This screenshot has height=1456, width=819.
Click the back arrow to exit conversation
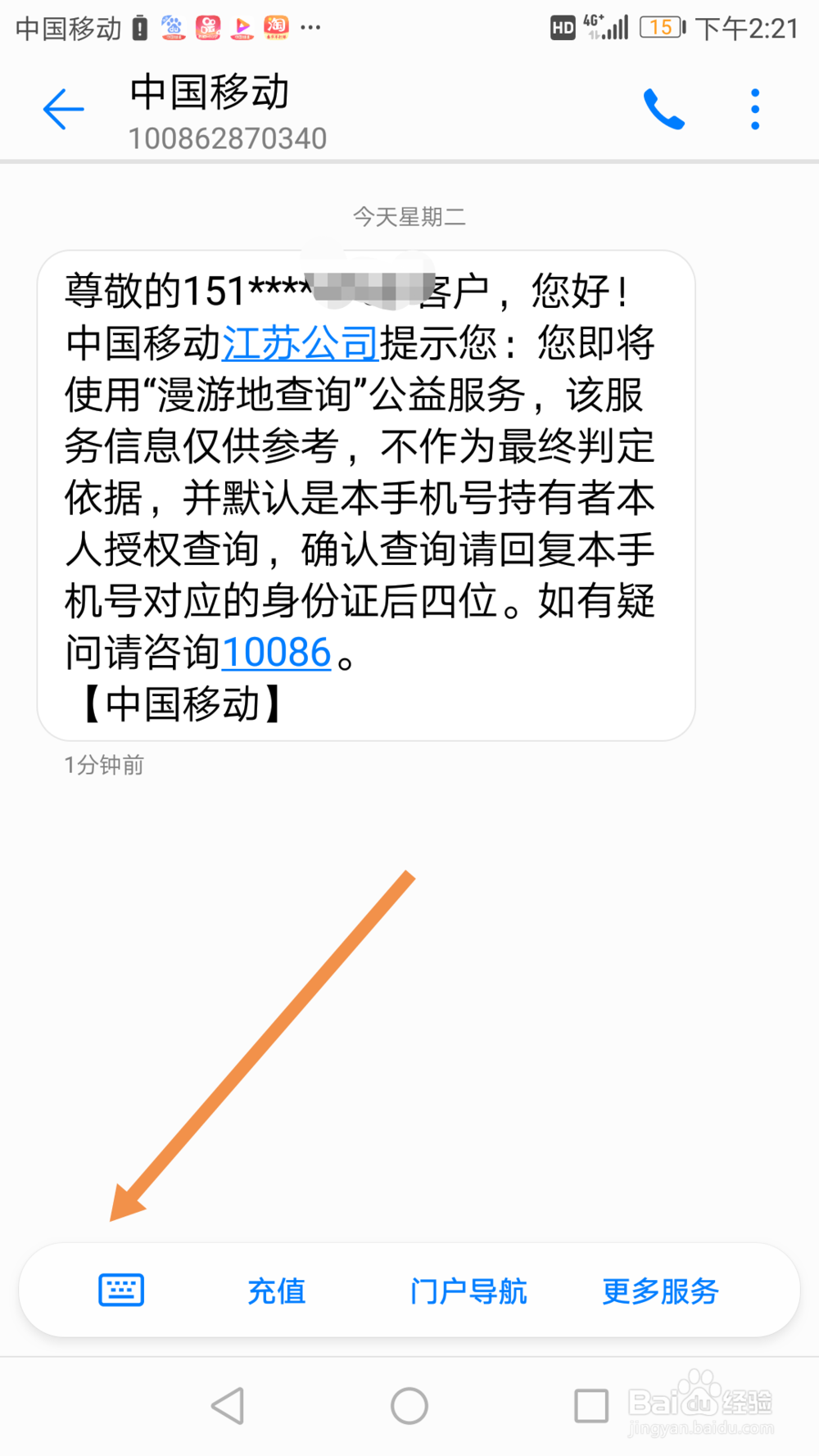(x=65, y=109)
